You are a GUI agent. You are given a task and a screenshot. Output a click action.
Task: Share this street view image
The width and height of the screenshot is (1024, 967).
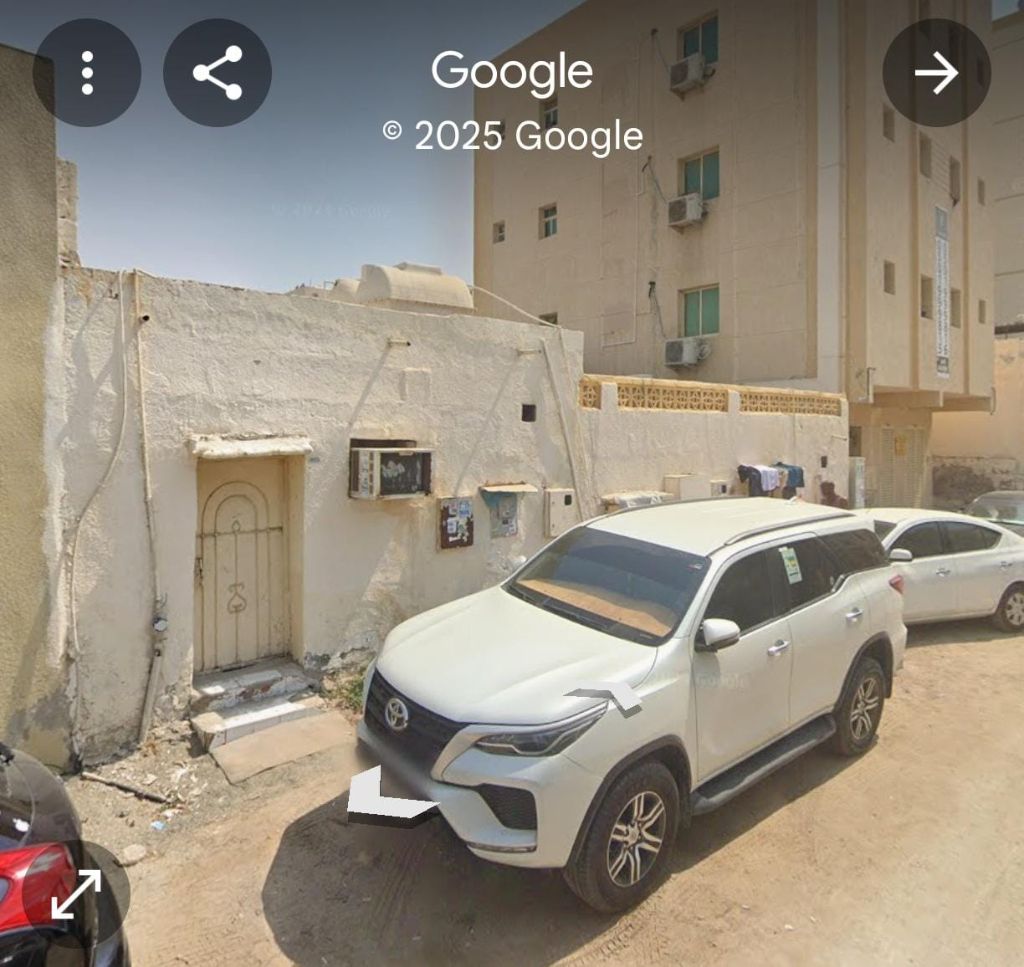[217, 72]
